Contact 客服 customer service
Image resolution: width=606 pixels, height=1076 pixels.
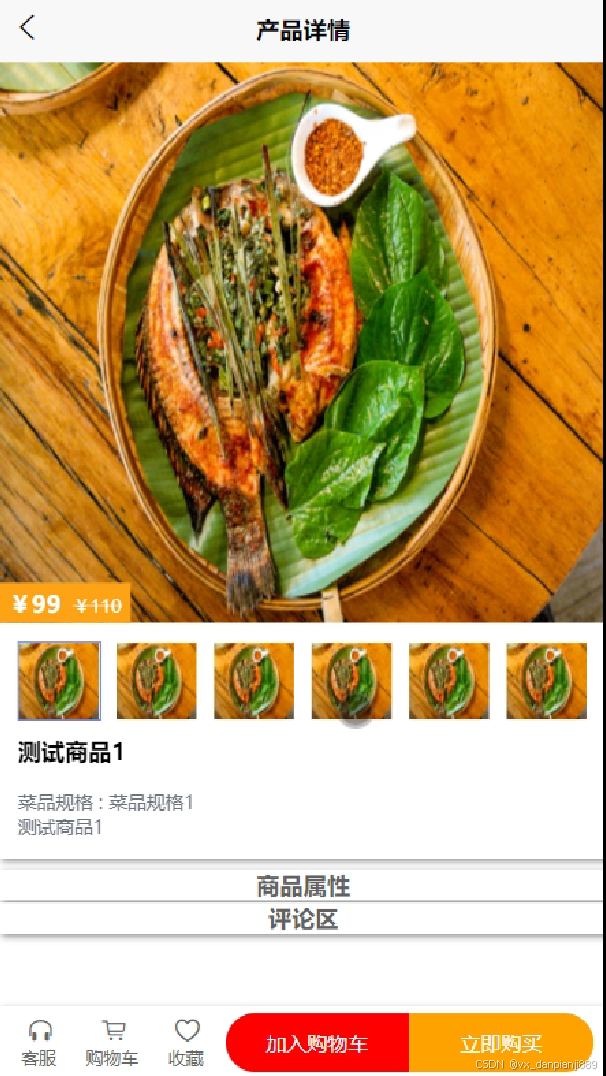click(38, 1043)
